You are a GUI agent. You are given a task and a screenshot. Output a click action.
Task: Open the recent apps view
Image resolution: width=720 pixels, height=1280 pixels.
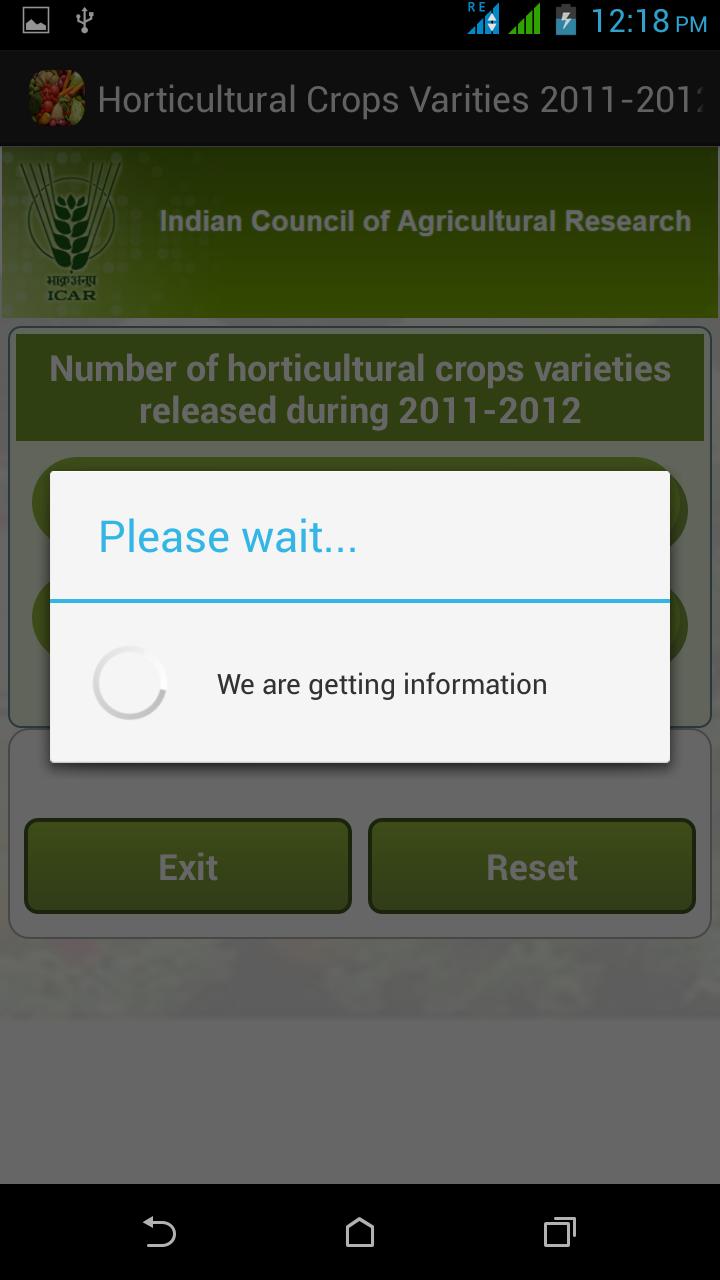pyautogui.click(x=560, y=1232)
